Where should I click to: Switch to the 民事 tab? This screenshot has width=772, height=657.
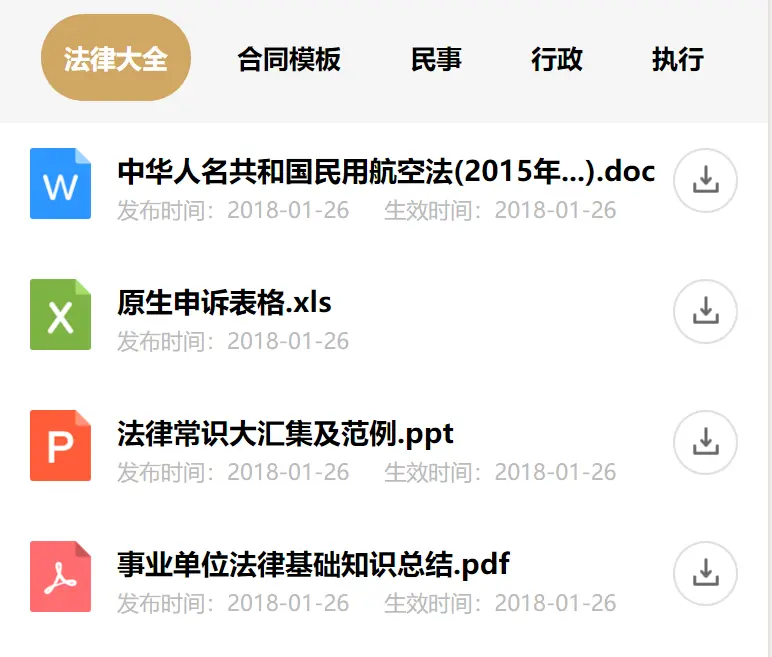[x=436, y=59]
